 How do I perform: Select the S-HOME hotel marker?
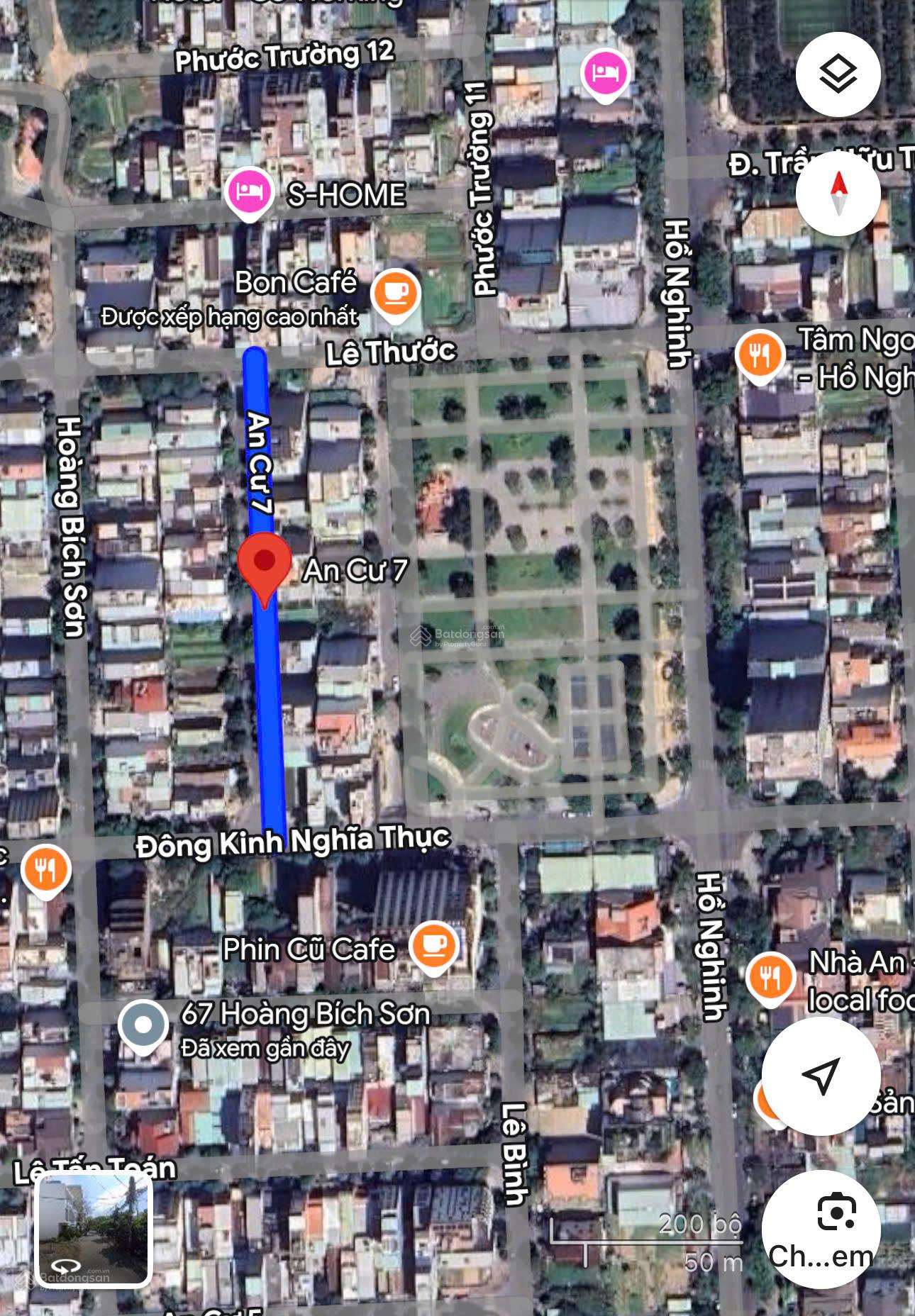[249, 194]
